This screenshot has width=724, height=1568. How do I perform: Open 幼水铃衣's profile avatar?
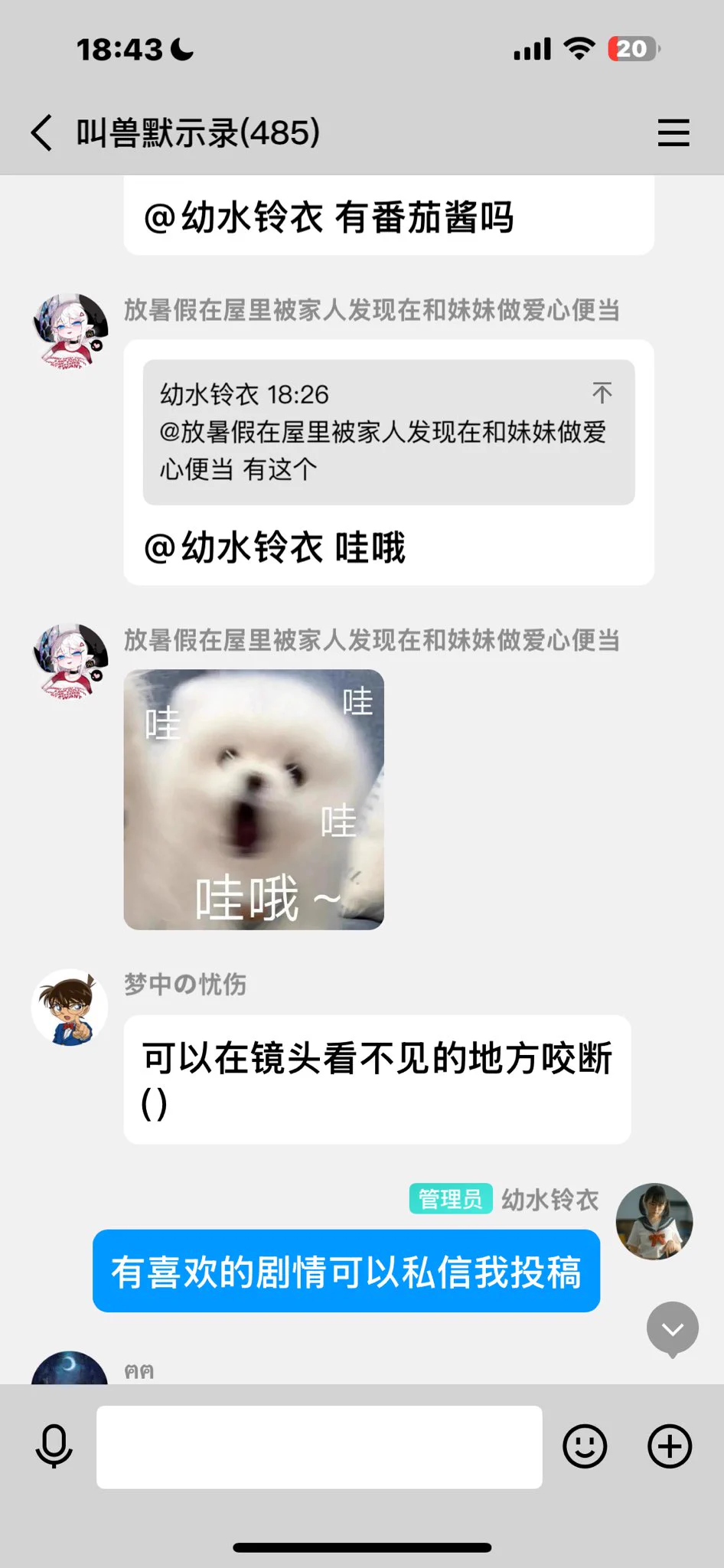click(x=654, y=1222)
